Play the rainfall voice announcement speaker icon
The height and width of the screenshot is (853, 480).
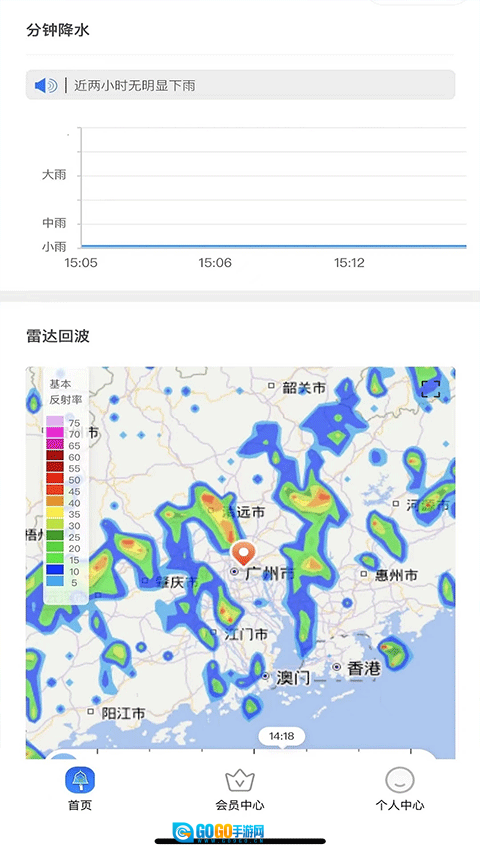point(46,85)
